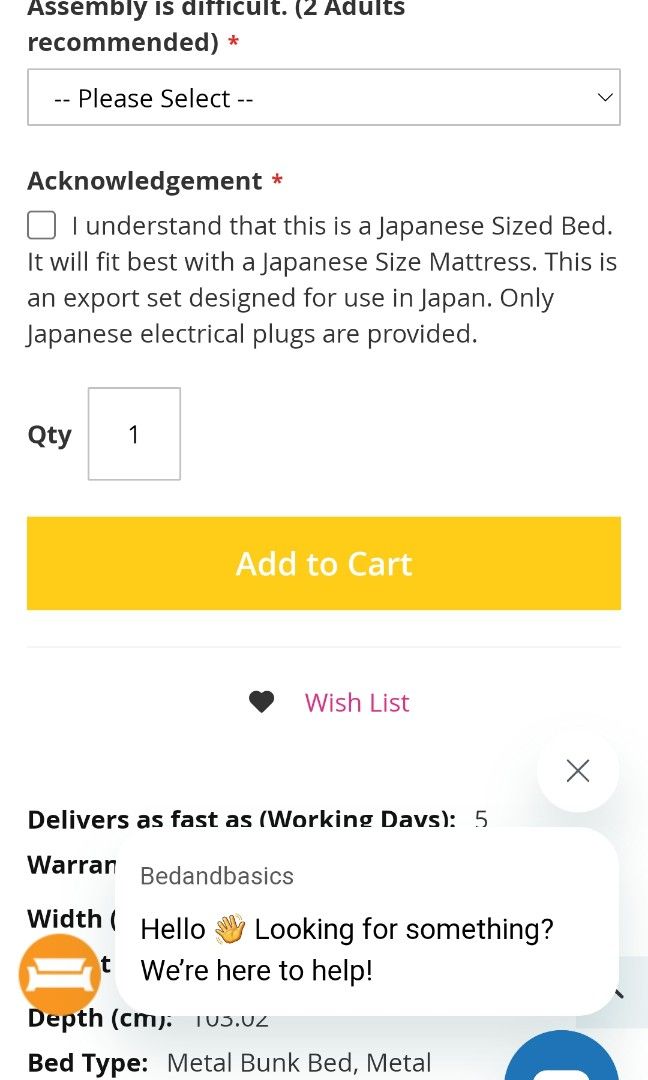Screen dimensions: 648x1080
Task: Tap the Qty input field
Action: (x=134, y=434)
